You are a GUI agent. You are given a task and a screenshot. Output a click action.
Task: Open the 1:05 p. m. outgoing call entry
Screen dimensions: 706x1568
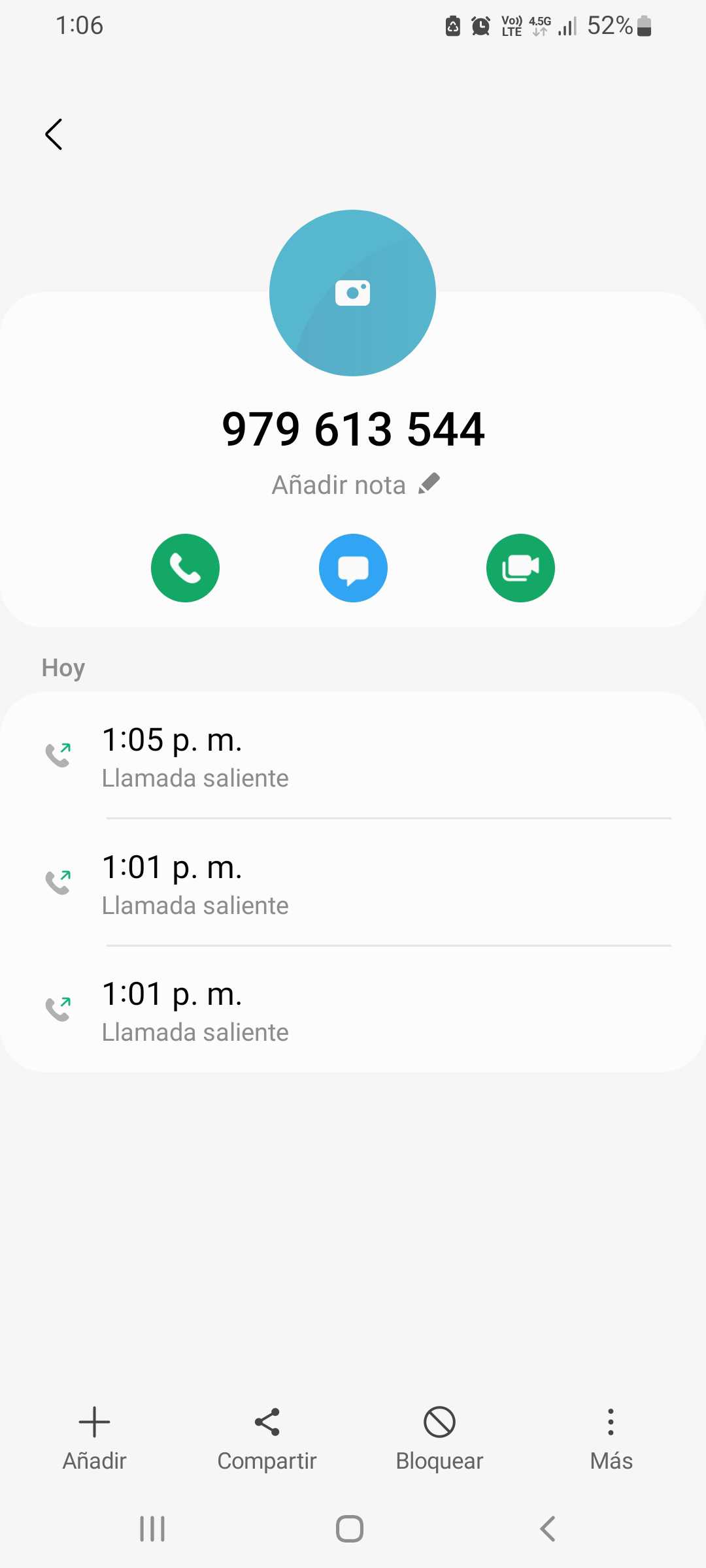coord(353,757)
